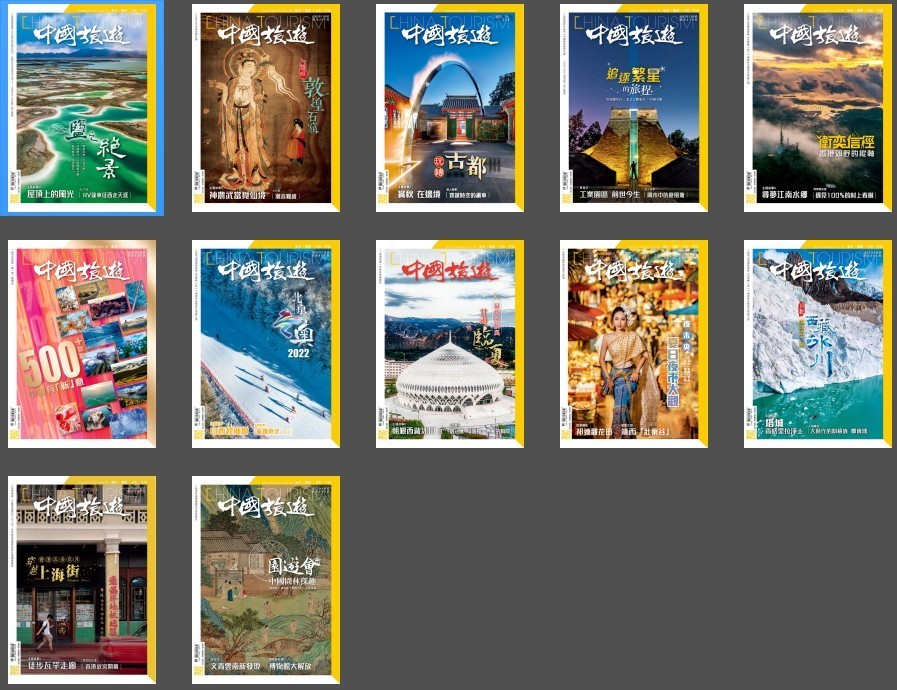897x690 pixels.
Task: Select the 古都 issue with the arch
Action: tap(450, 107)
